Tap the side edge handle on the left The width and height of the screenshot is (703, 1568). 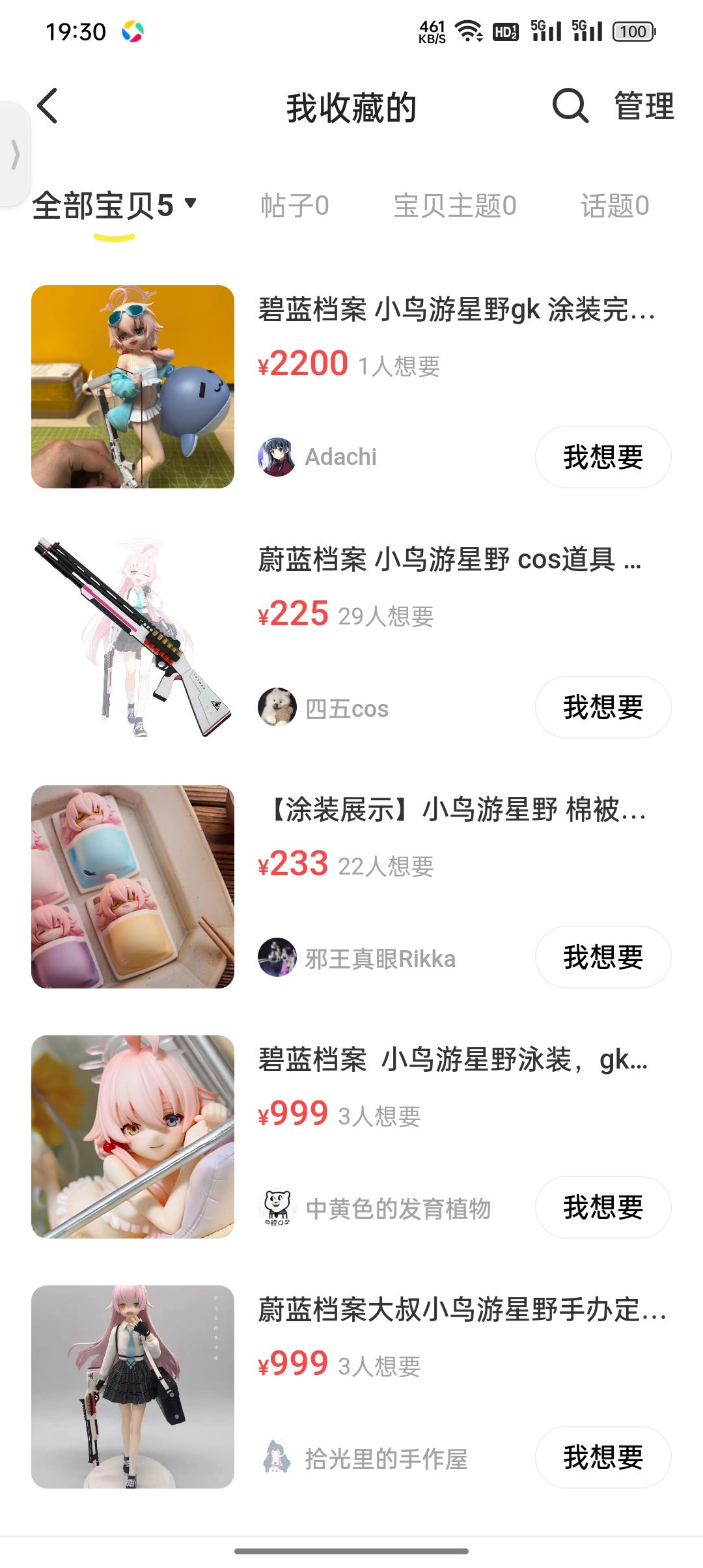pos(13,156)
